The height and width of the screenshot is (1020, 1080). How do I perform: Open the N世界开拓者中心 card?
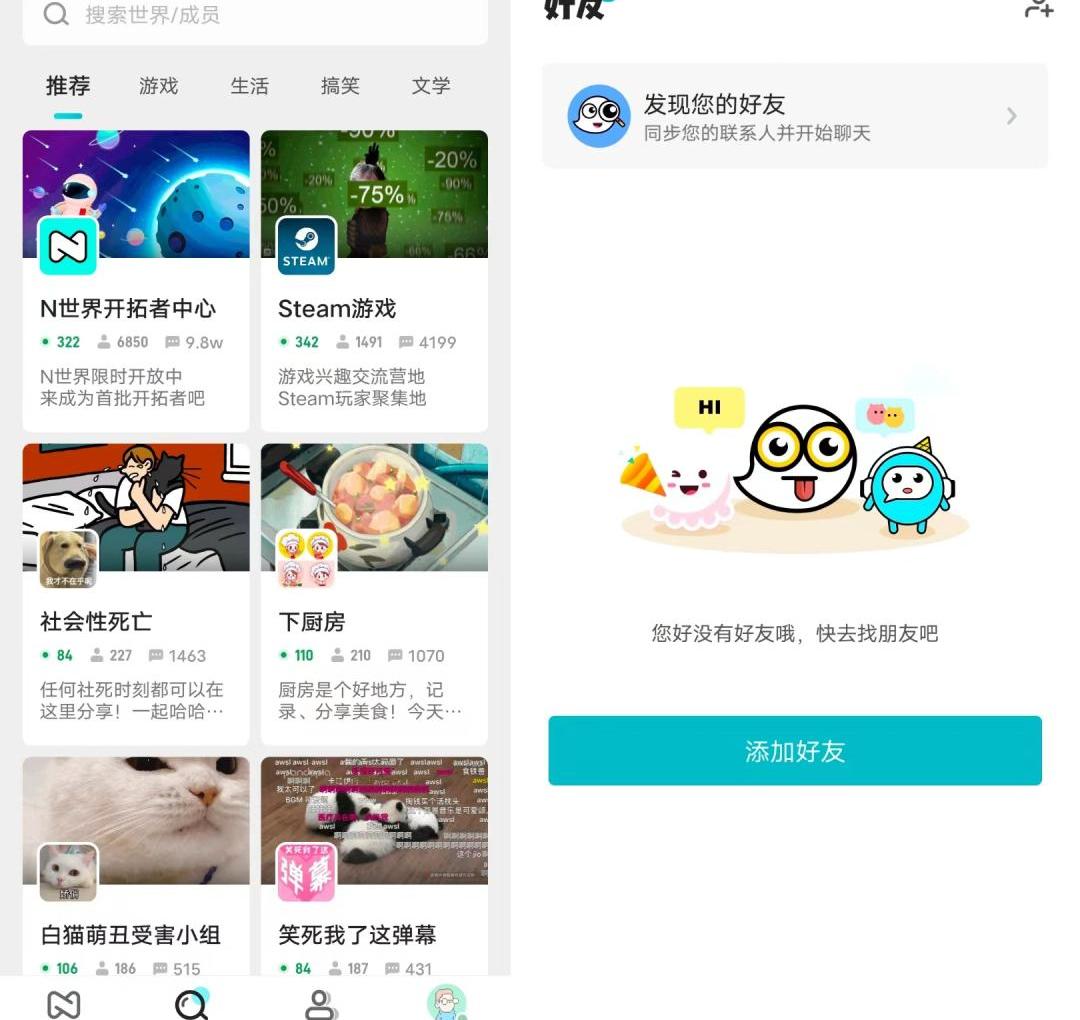pyautogui.click(x=136, y=280)
